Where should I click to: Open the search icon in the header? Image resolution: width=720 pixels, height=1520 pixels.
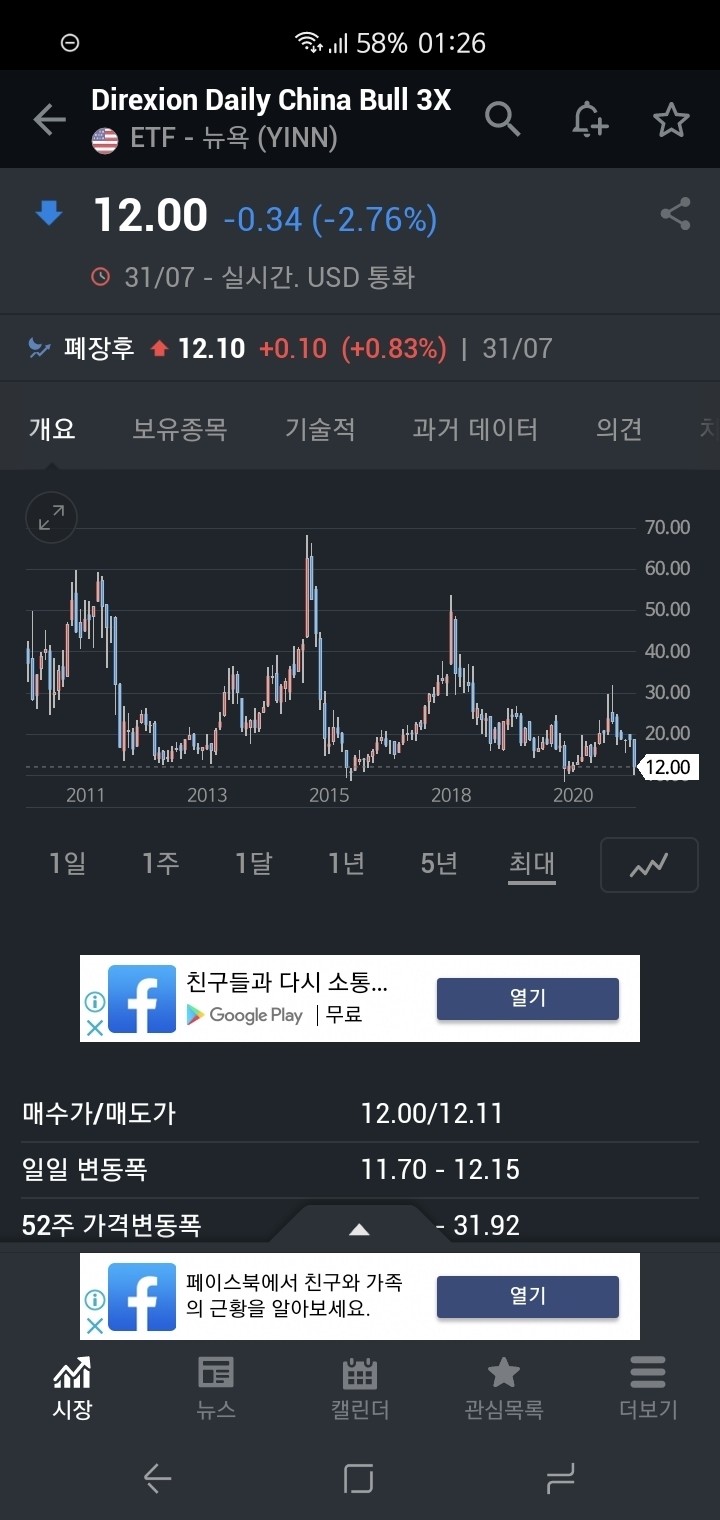pyautogui.click(x=503, y=118)
